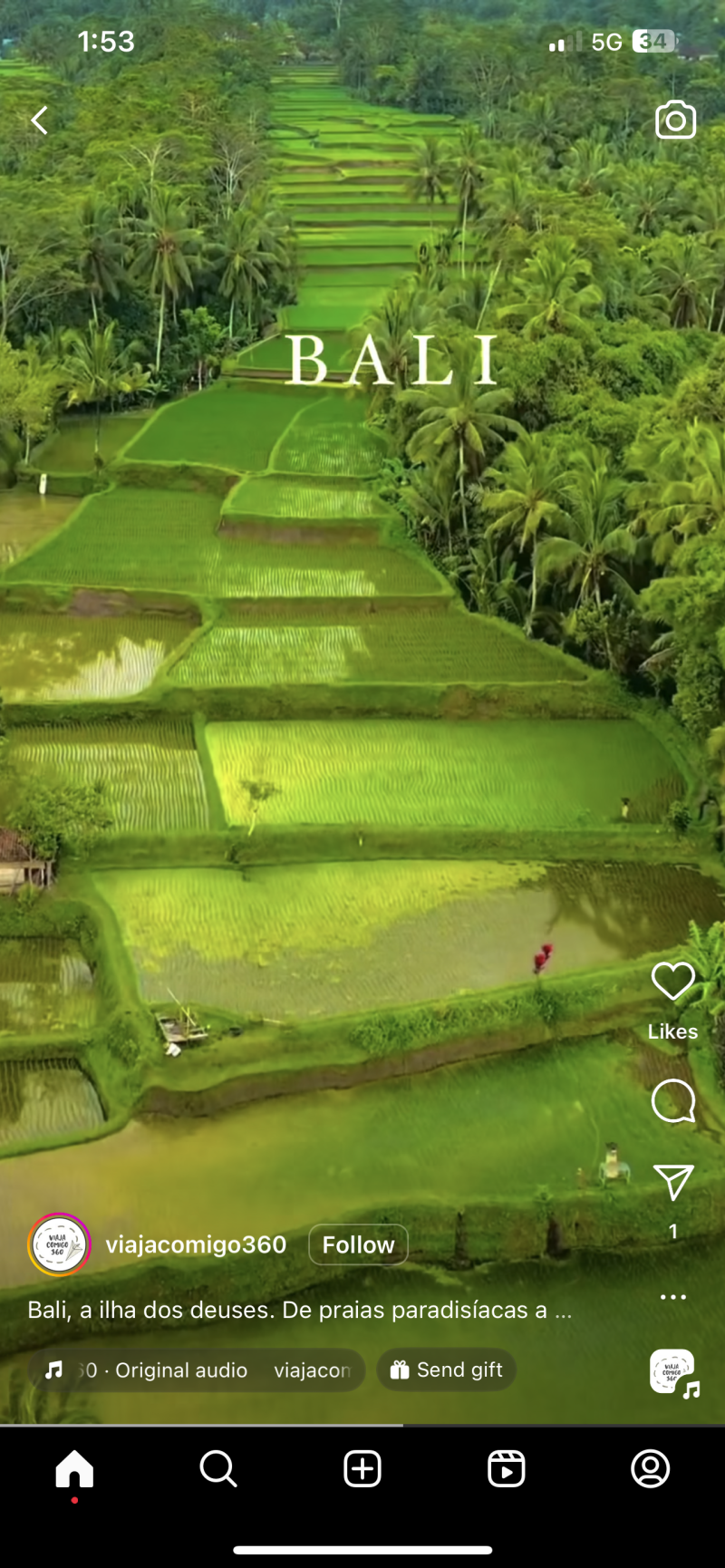Open the viajacomigo360 username link

click(196, 1244)
